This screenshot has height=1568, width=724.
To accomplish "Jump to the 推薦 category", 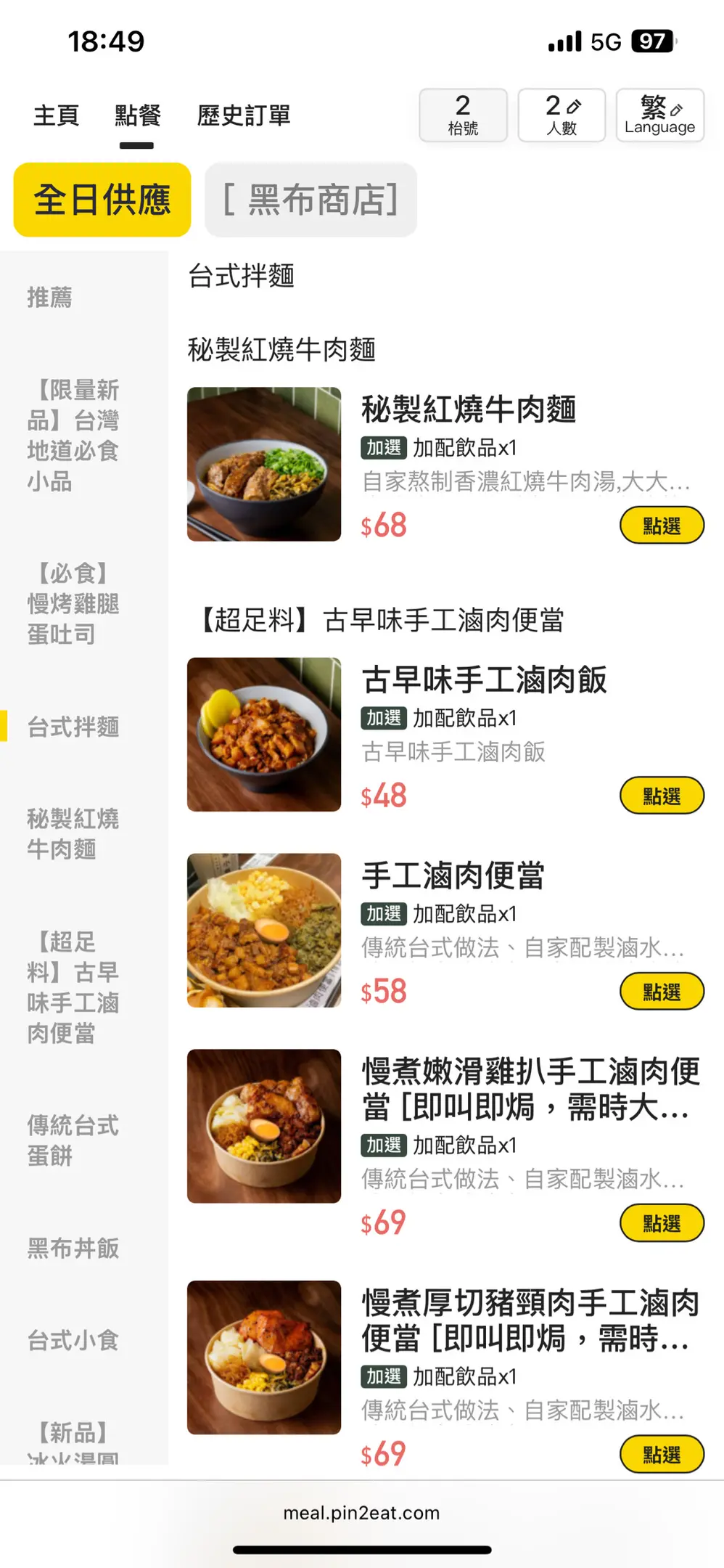I will [x=50, y=297].
